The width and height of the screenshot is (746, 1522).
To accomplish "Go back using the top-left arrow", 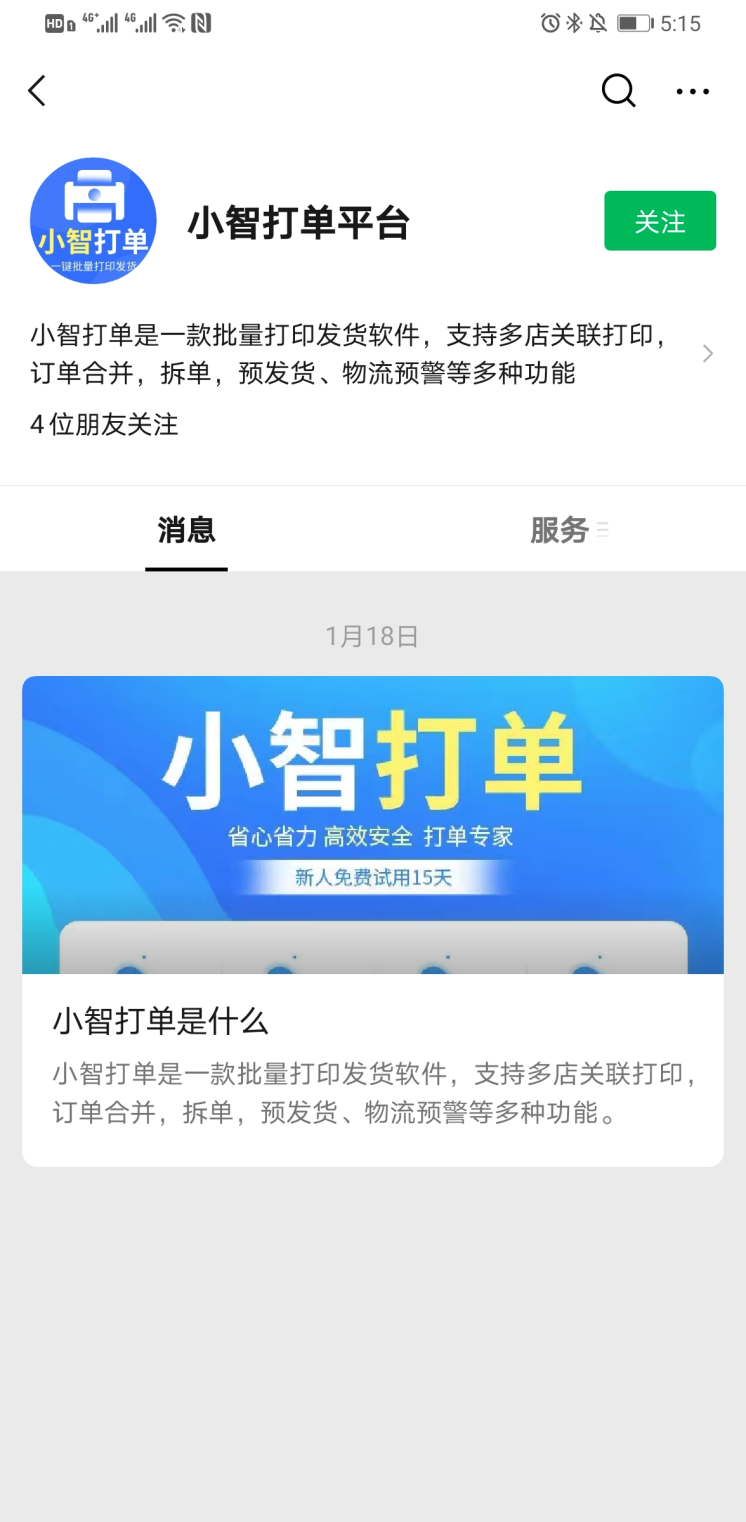I will tap(37, 91).
